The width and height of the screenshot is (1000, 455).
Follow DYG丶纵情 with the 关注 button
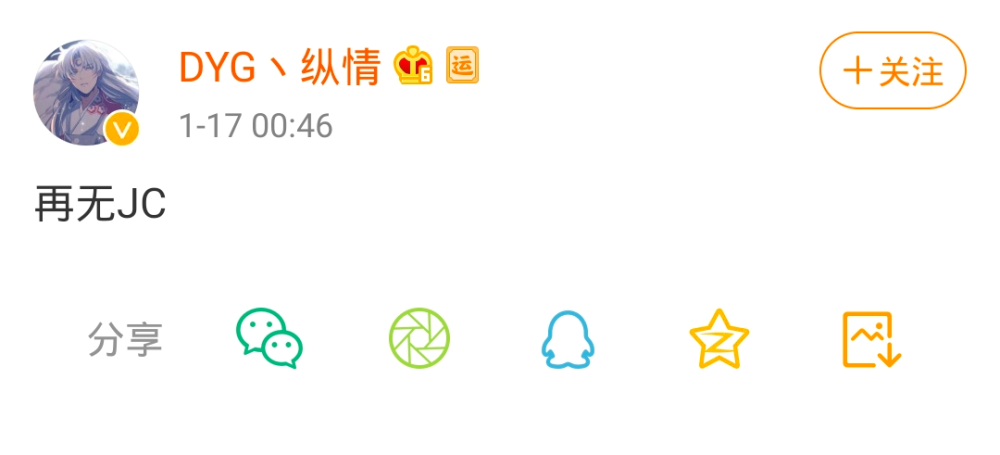[x=892, y=71]
